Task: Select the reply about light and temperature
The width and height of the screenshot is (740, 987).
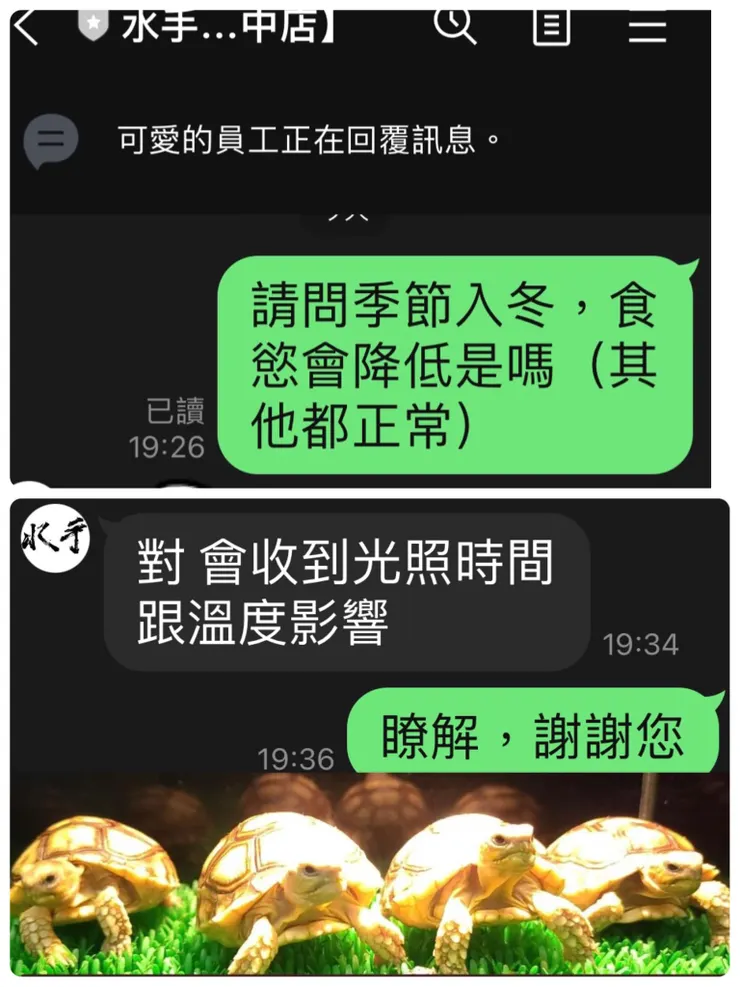Action: tap(345, 588)
